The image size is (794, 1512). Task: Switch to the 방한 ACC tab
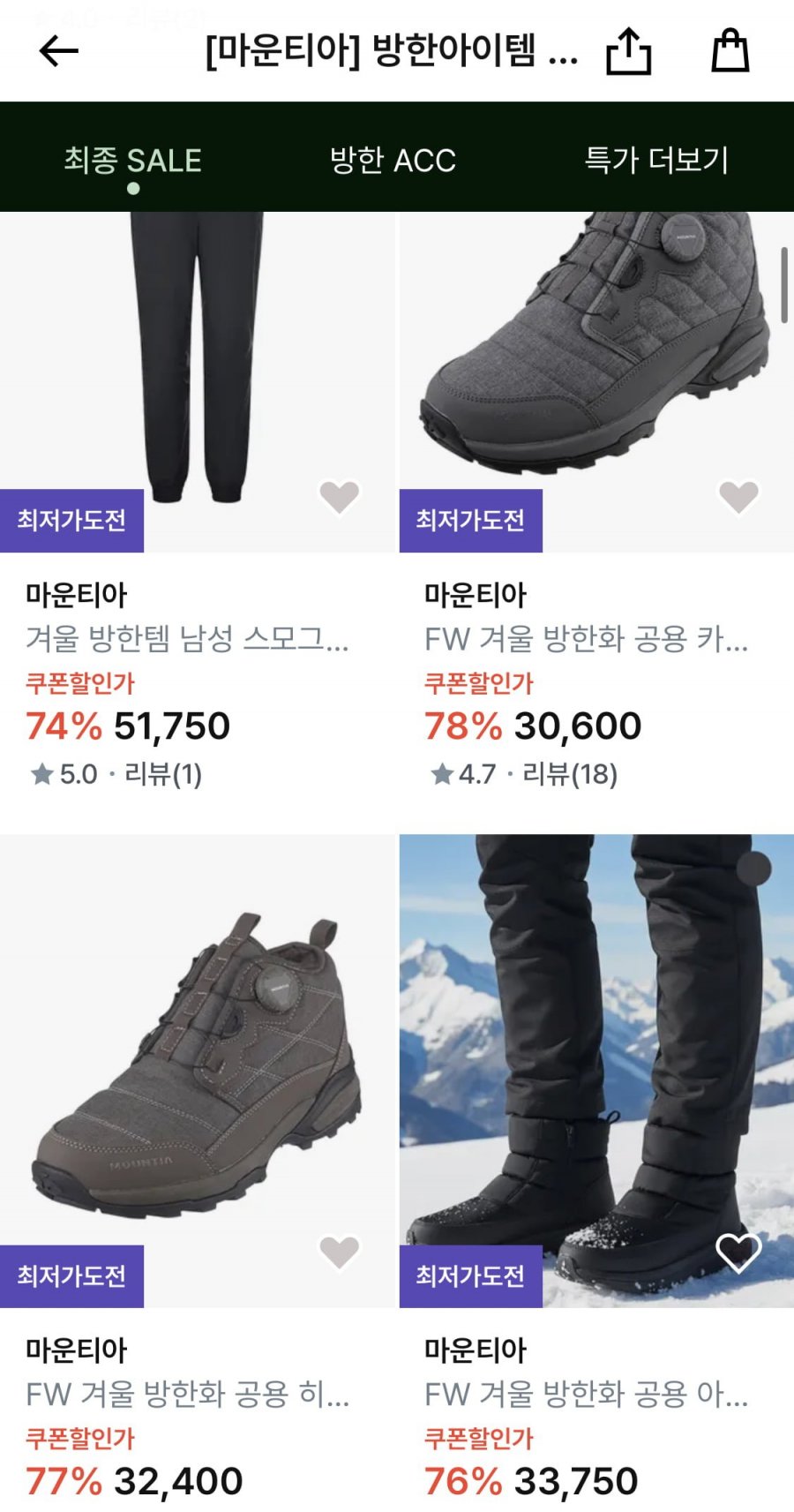(393, 161)
